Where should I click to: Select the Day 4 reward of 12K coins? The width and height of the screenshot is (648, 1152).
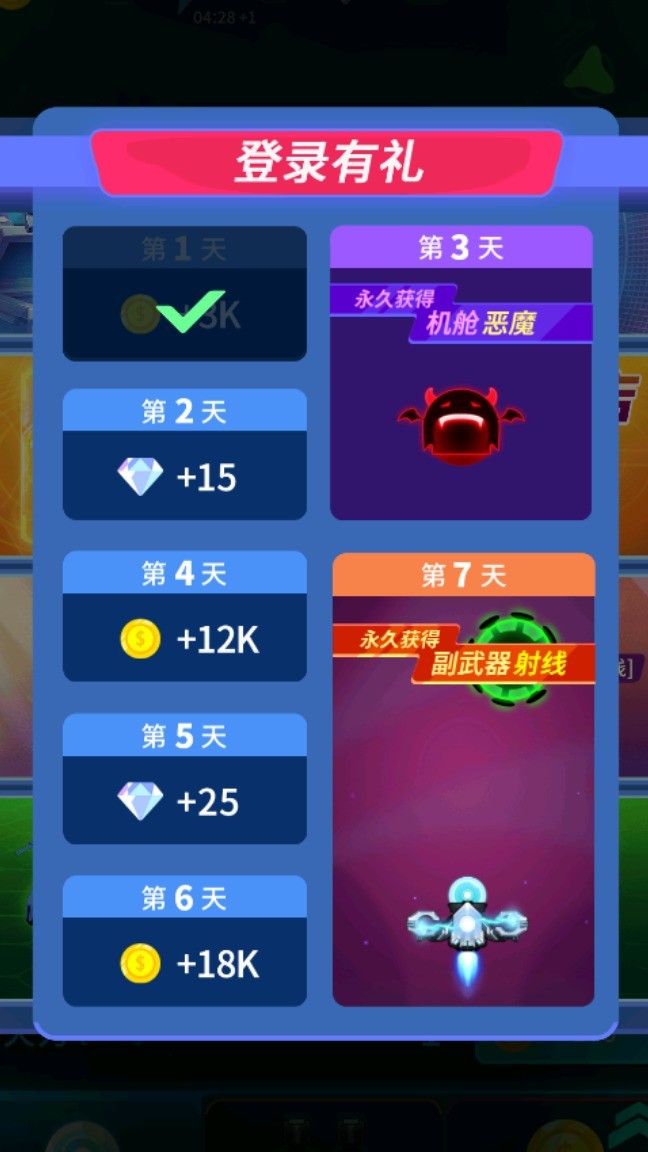click(185, 617)
